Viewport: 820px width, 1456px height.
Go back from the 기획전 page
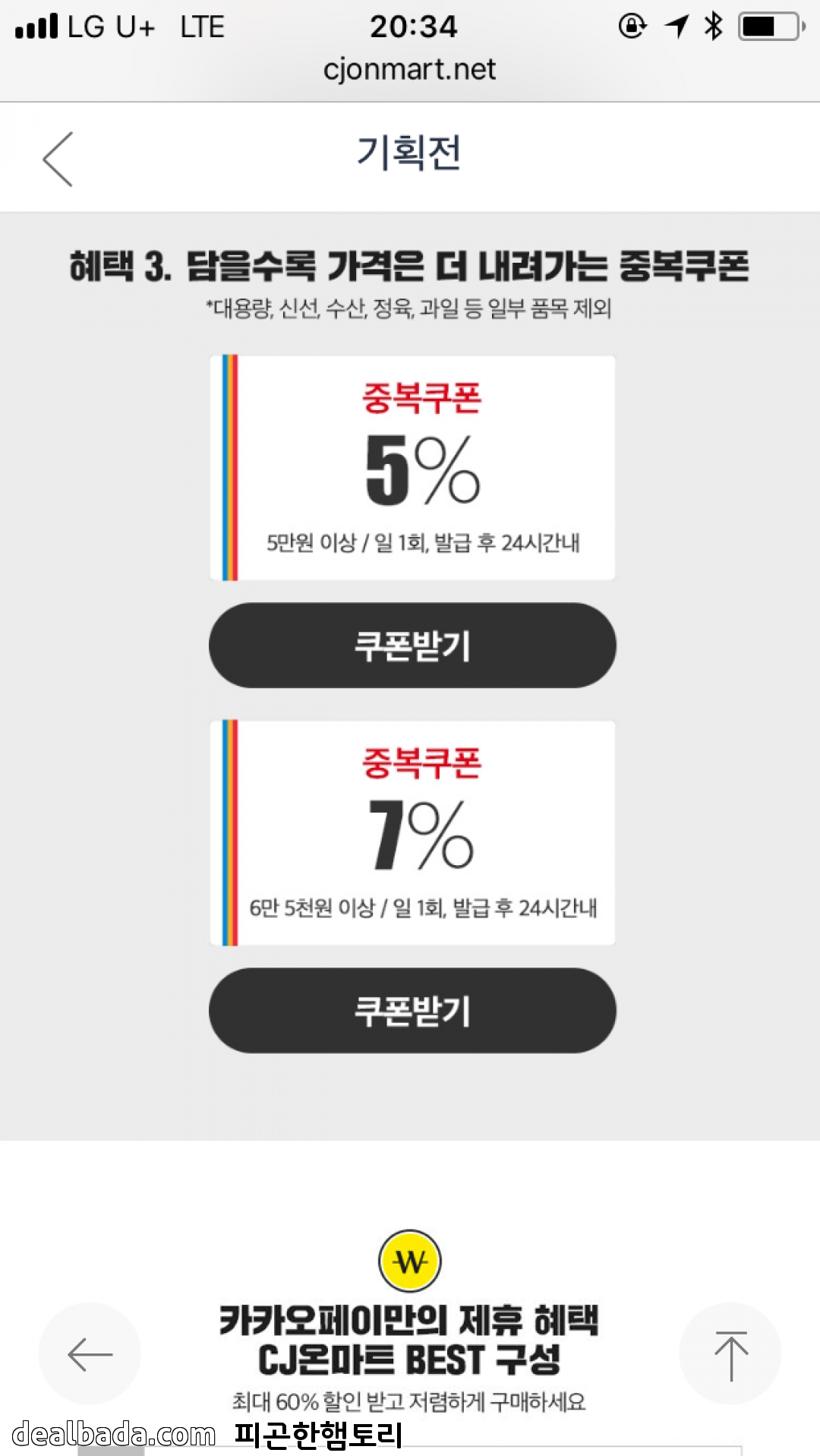(x=58, y=159)
